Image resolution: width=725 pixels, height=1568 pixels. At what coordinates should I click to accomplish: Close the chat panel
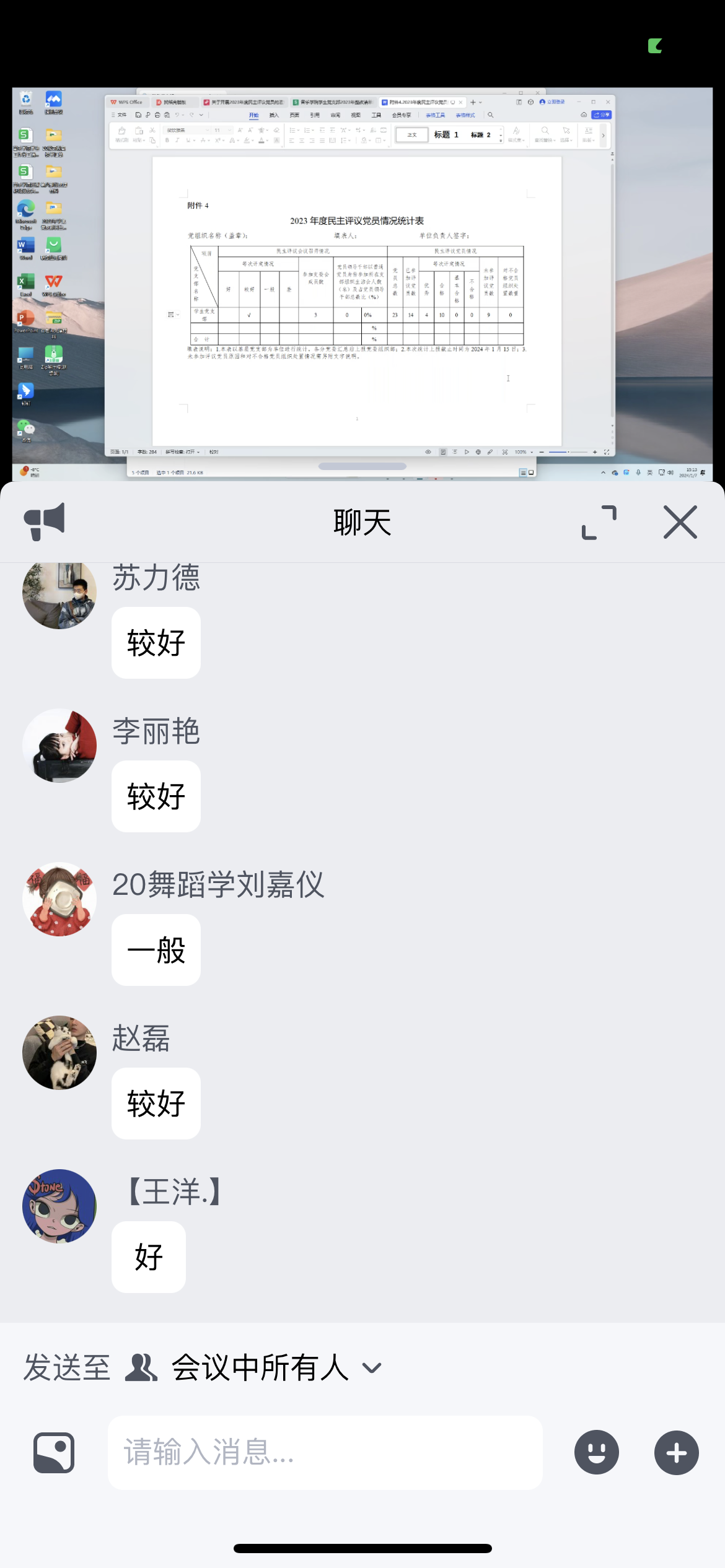680,522
